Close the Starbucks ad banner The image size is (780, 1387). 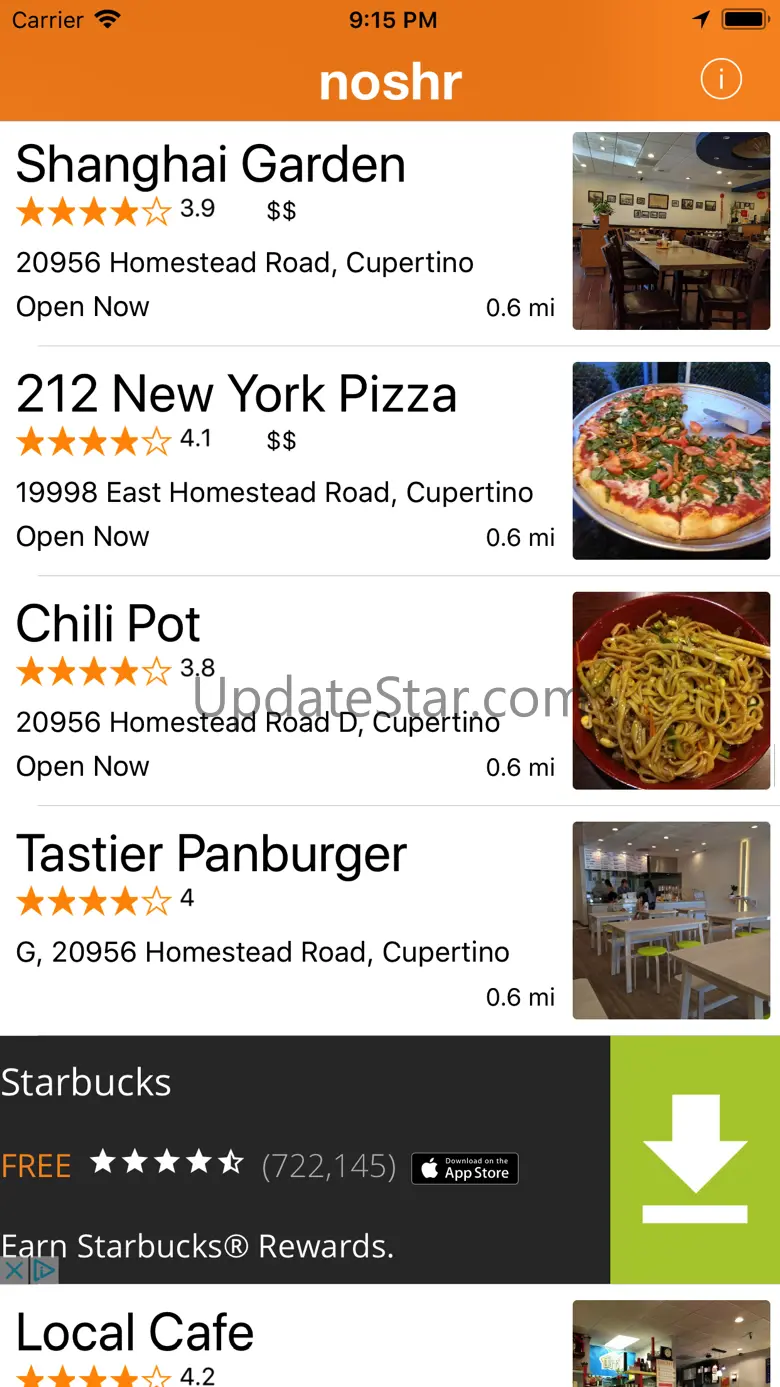coord(13,1271)
